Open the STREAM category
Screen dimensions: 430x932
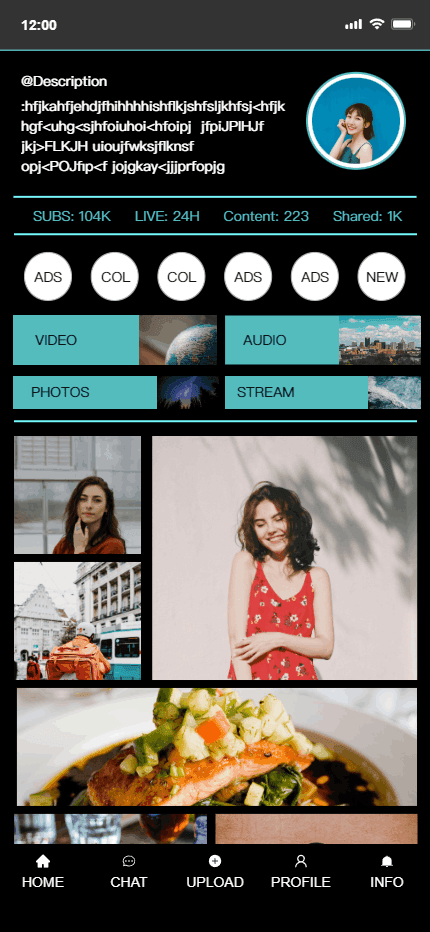(322, 392)
